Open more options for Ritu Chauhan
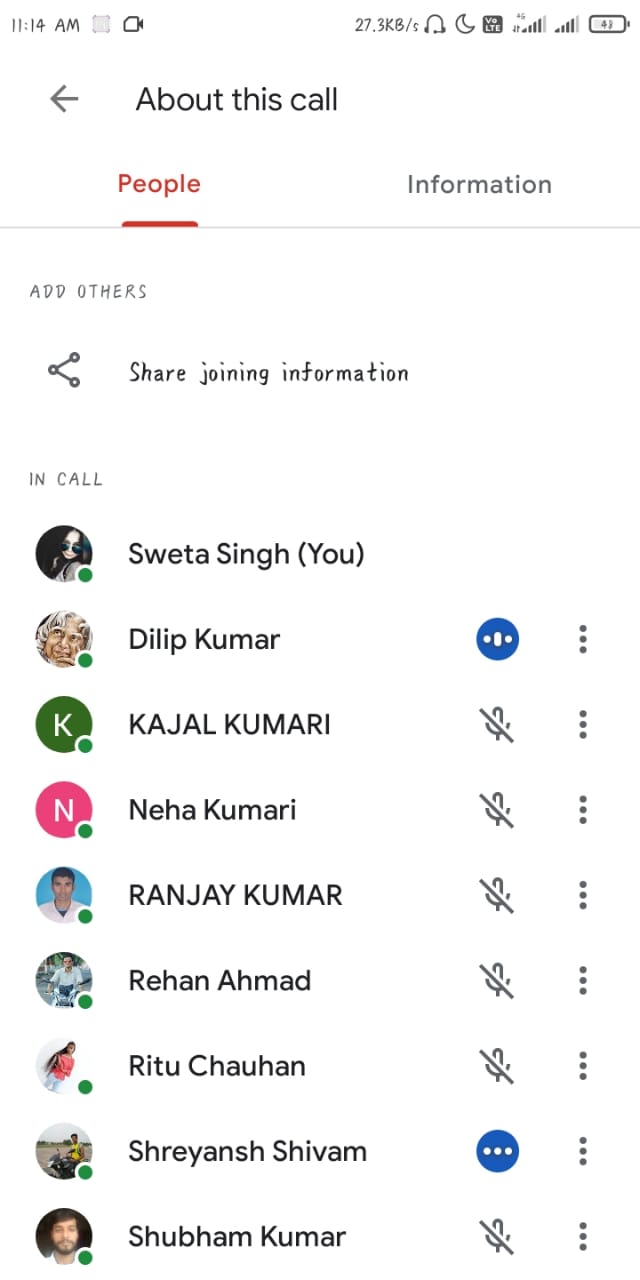The image size is (640, 1280). pyautogui.click(x=583, y=1065)
